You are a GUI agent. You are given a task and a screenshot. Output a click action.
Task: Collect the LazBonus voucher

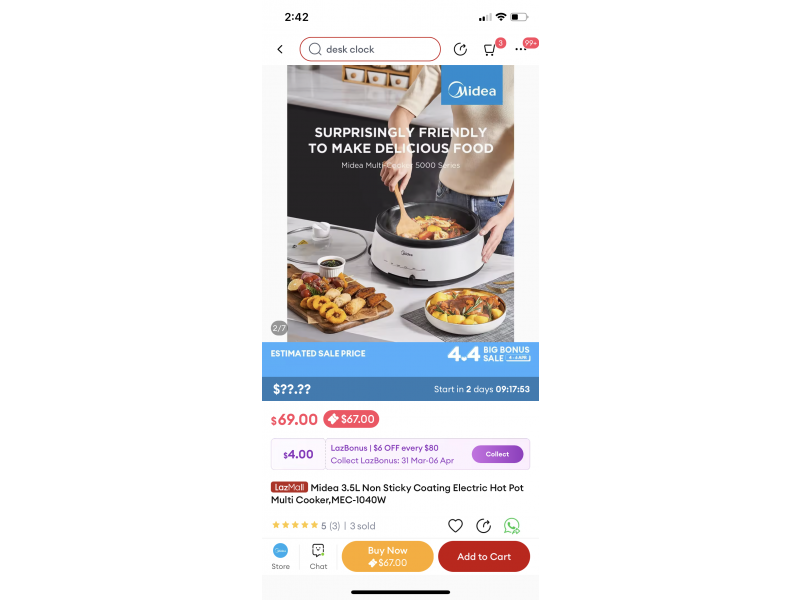(497, 454)
